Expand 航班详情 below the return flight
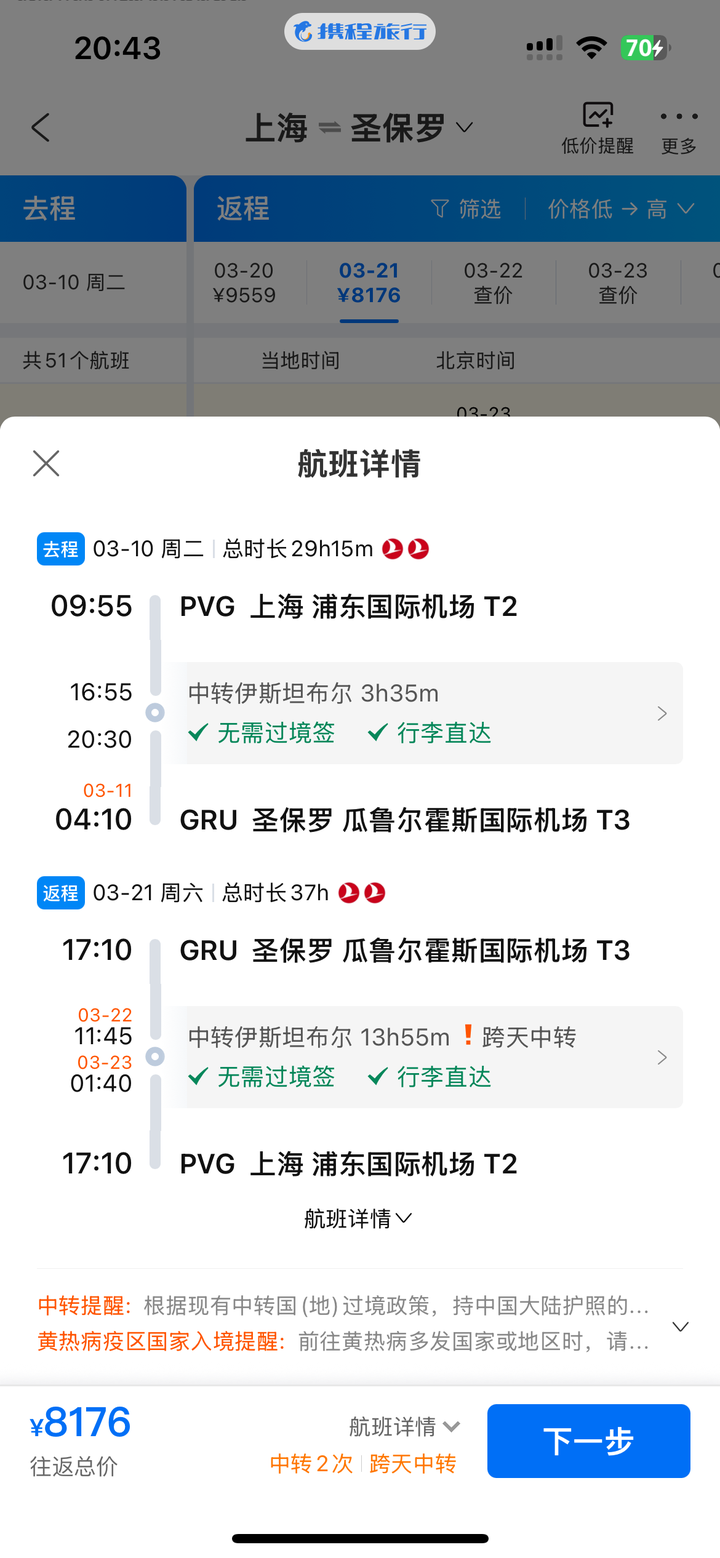This screenshot has width=720, height=1558. tap(358, 1218)
